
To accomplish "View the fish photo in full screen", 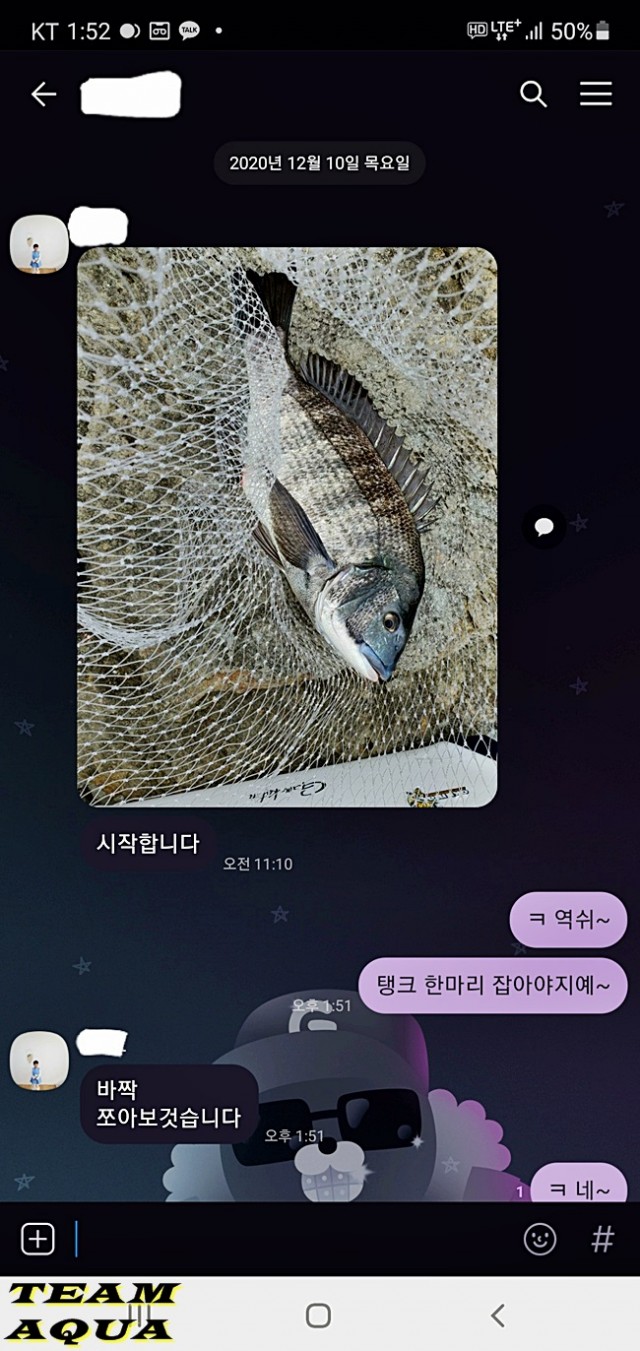I will pos(287,526).
